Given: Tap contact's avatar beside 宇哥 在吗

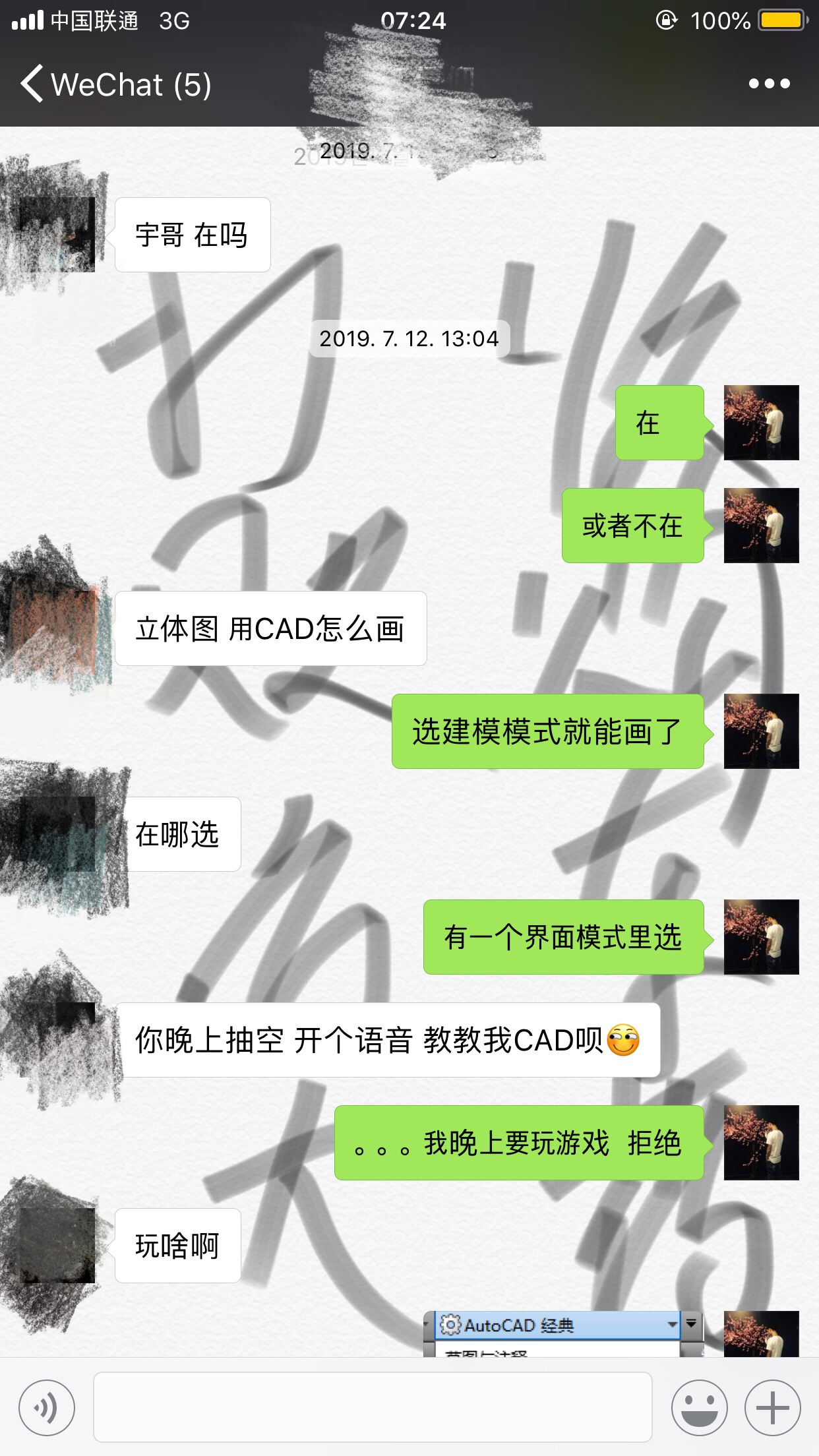Looking at the screenshot, I should click(57, 235).
